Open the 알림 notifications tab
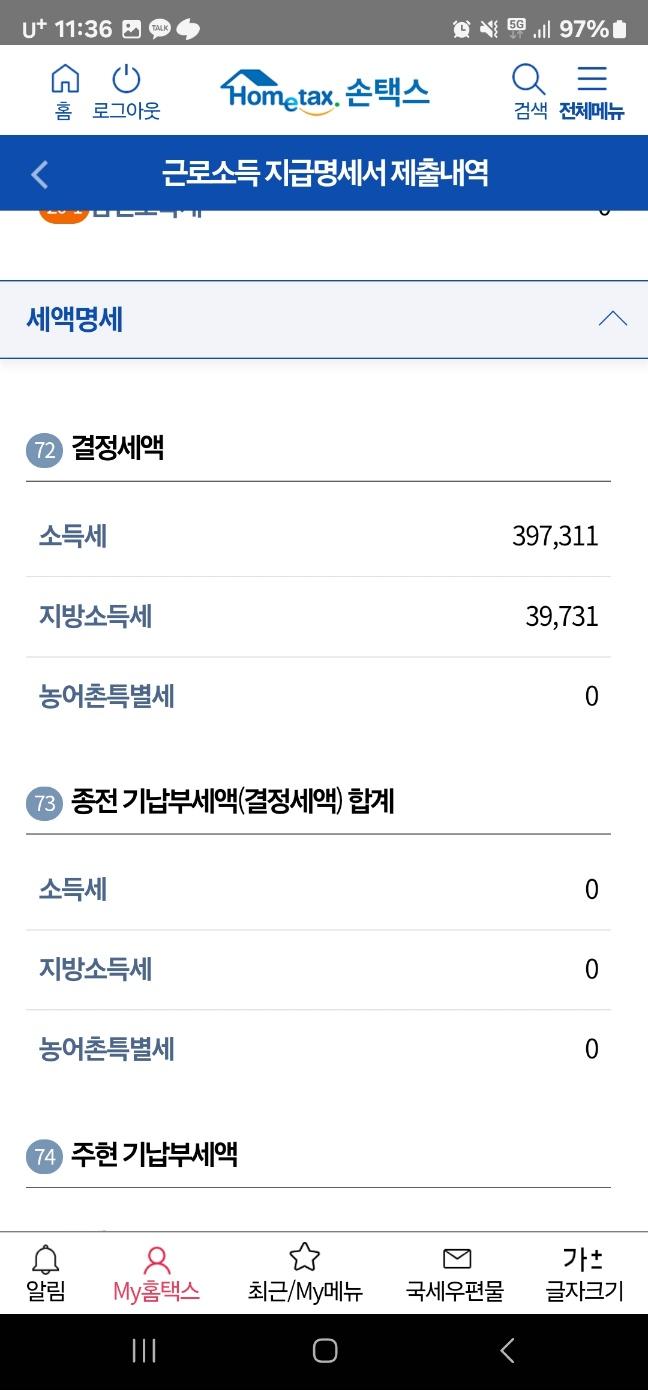The image size is (648, 1390). coord(46,1274)
